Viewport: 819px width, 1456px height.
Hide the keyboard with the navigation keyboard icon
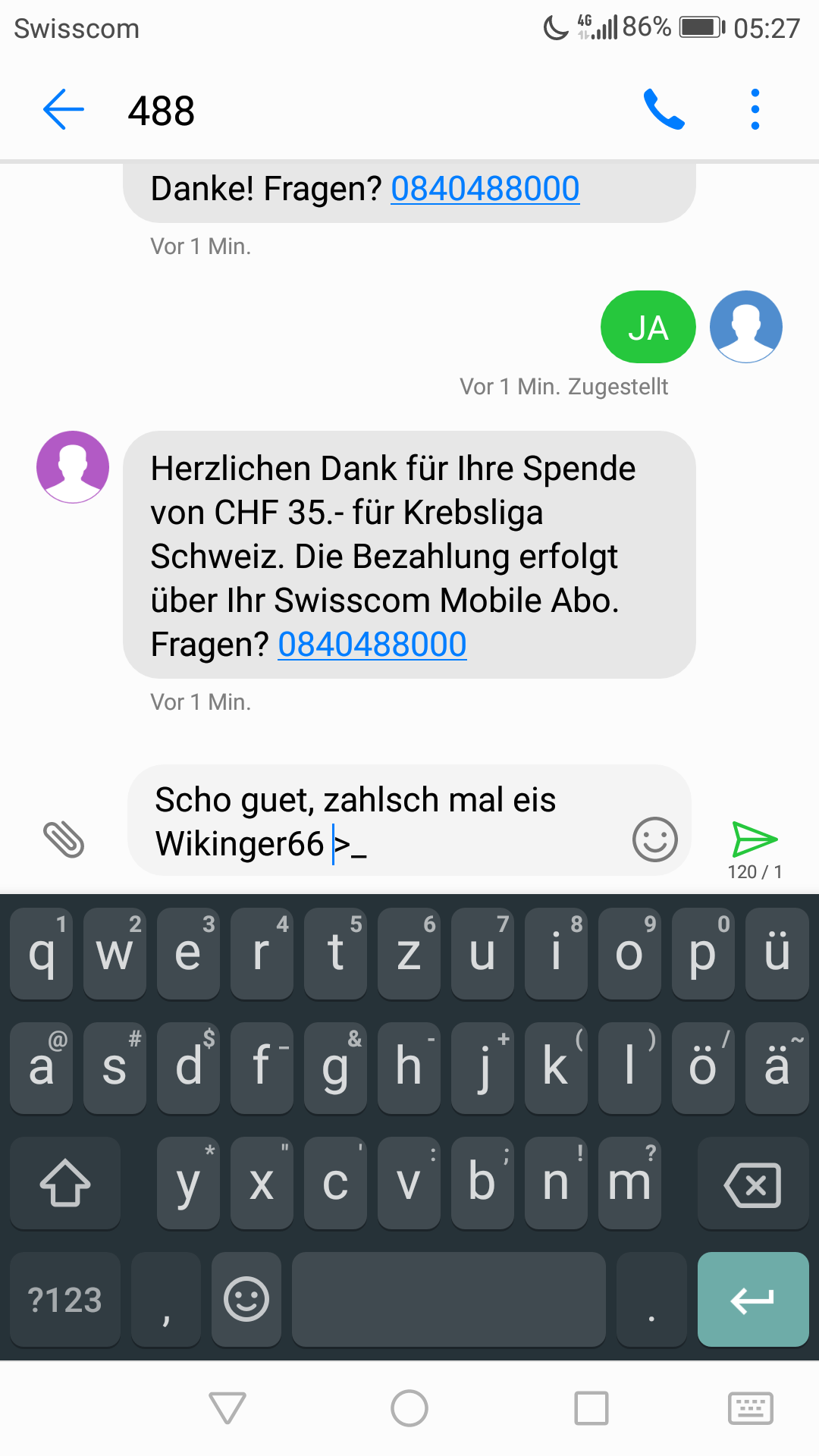point(751,1408)
